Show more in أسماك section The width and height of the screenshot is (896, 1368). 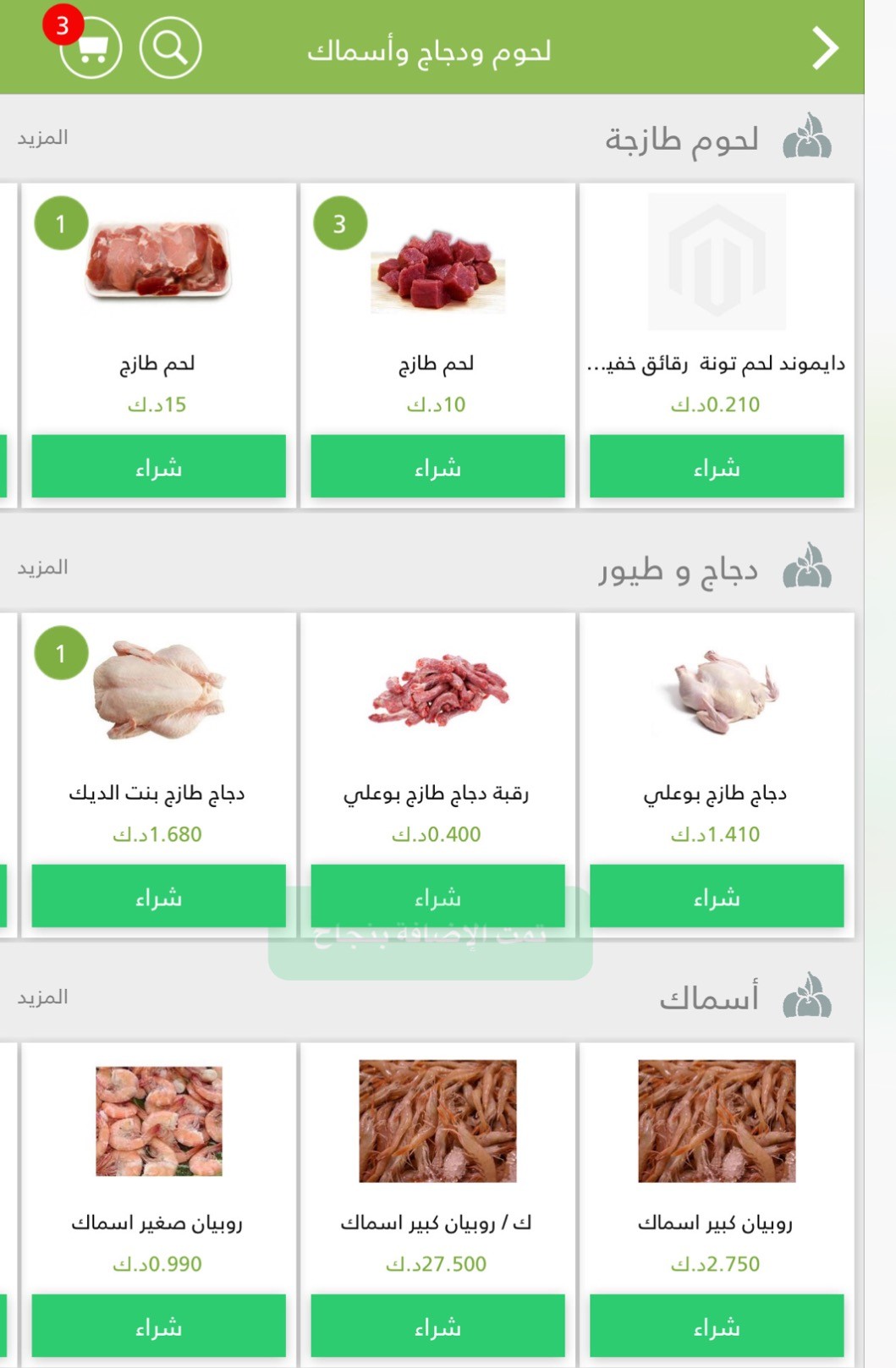[x=42, y=997]
